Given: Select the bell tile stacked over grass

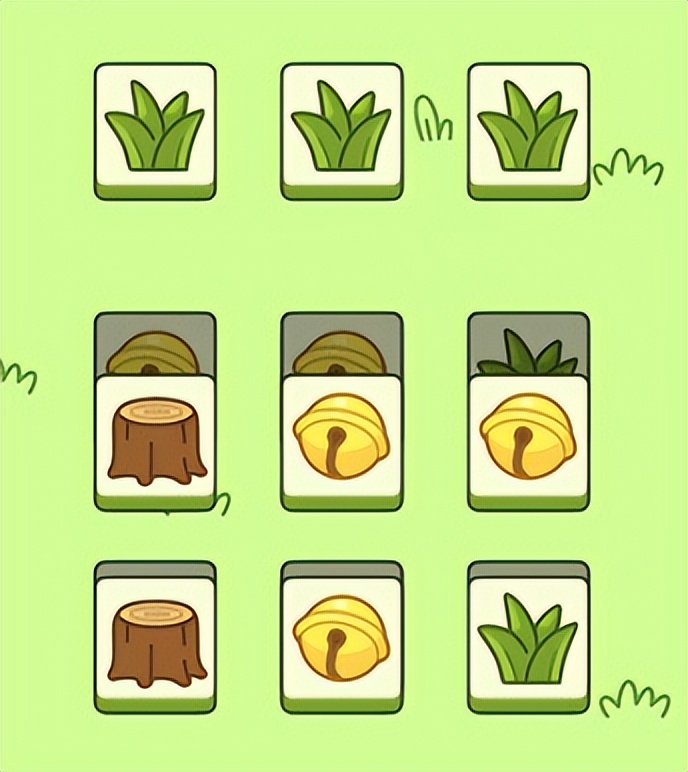Looking at the screenshot, I should [528, 442].
